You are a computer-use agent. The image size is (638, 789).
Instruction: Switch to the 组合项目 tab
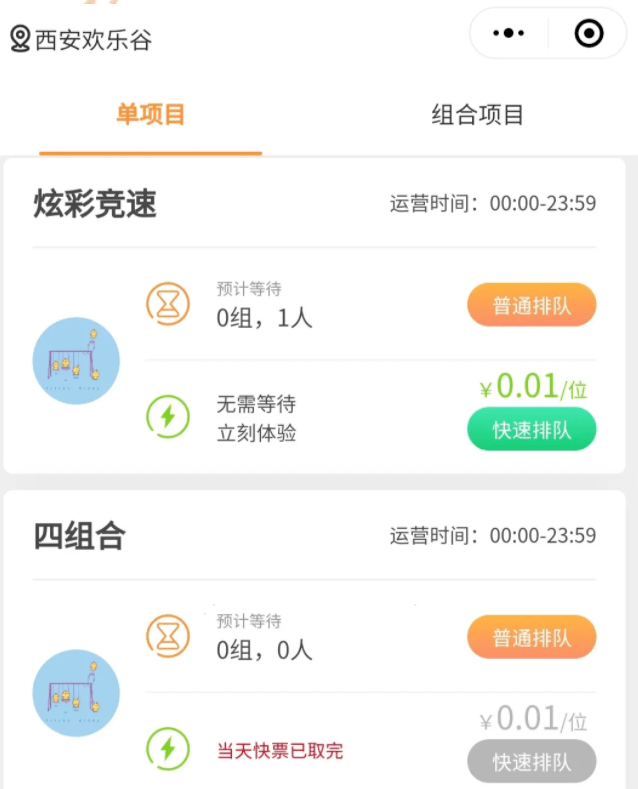coord(477,115)
